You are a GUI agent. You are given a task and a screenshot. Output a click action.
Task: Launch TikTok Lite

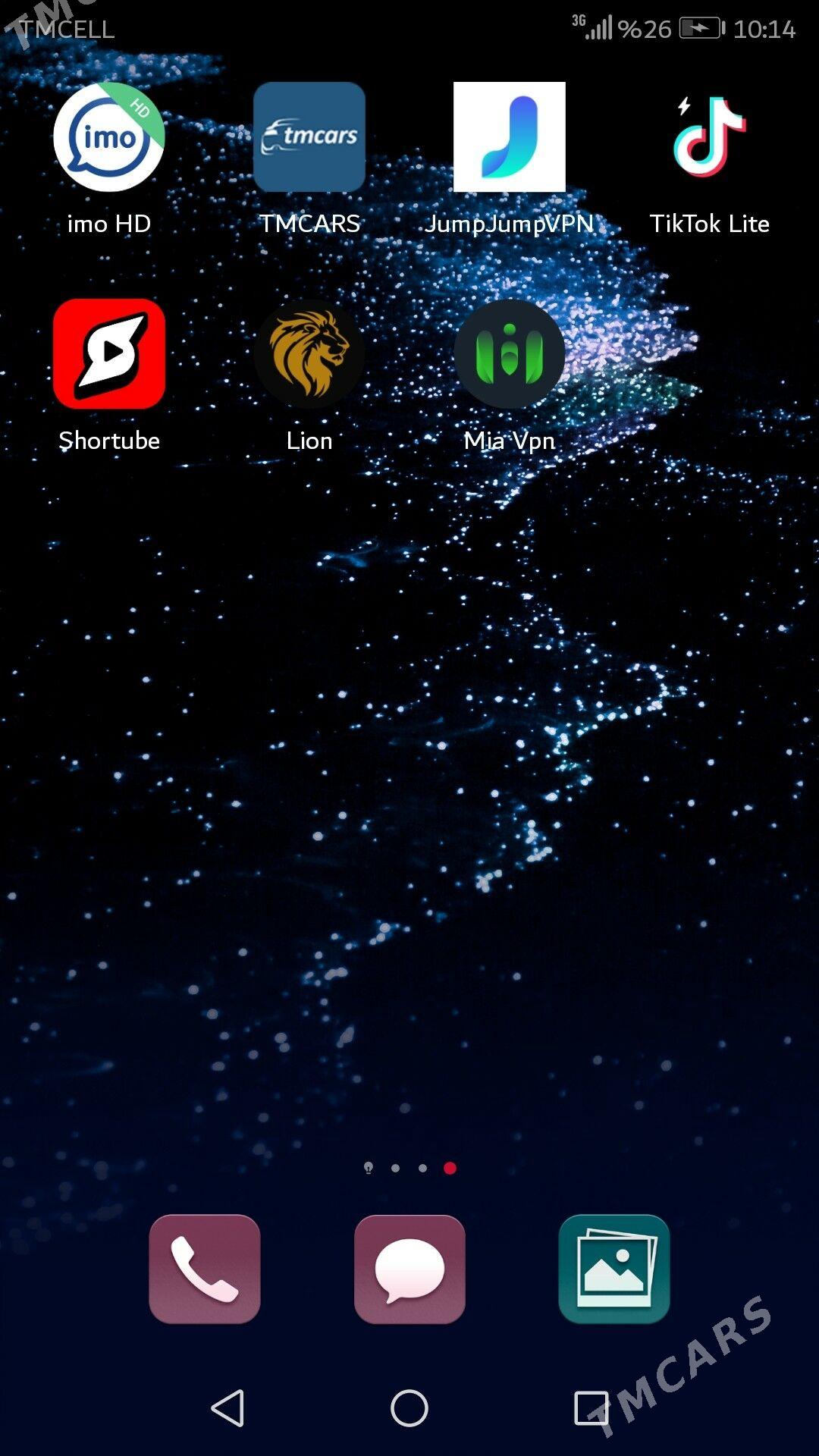(x=710, y=138)
